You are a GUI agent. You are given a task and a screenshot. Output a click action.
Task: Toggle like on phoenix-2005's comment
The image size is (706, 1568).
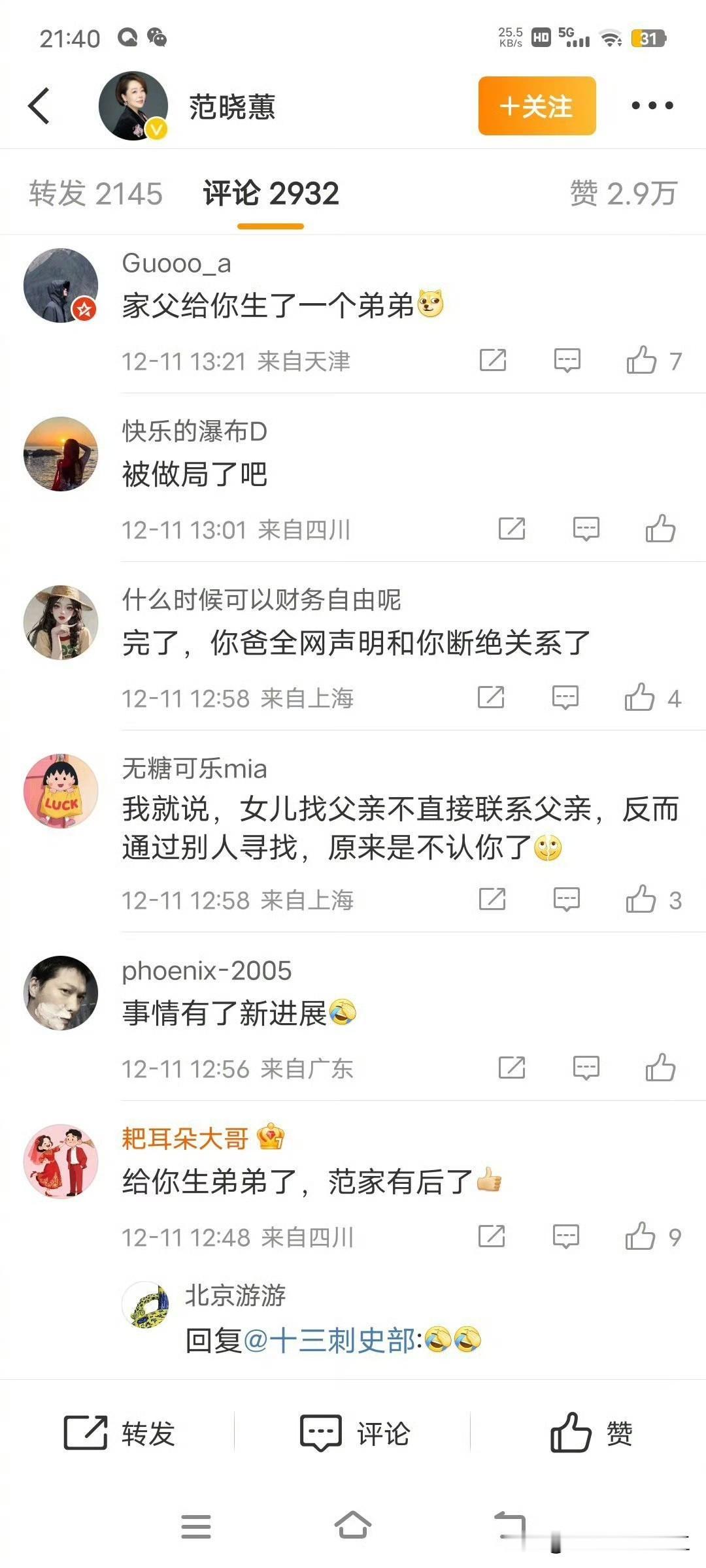click(662, 1066)
